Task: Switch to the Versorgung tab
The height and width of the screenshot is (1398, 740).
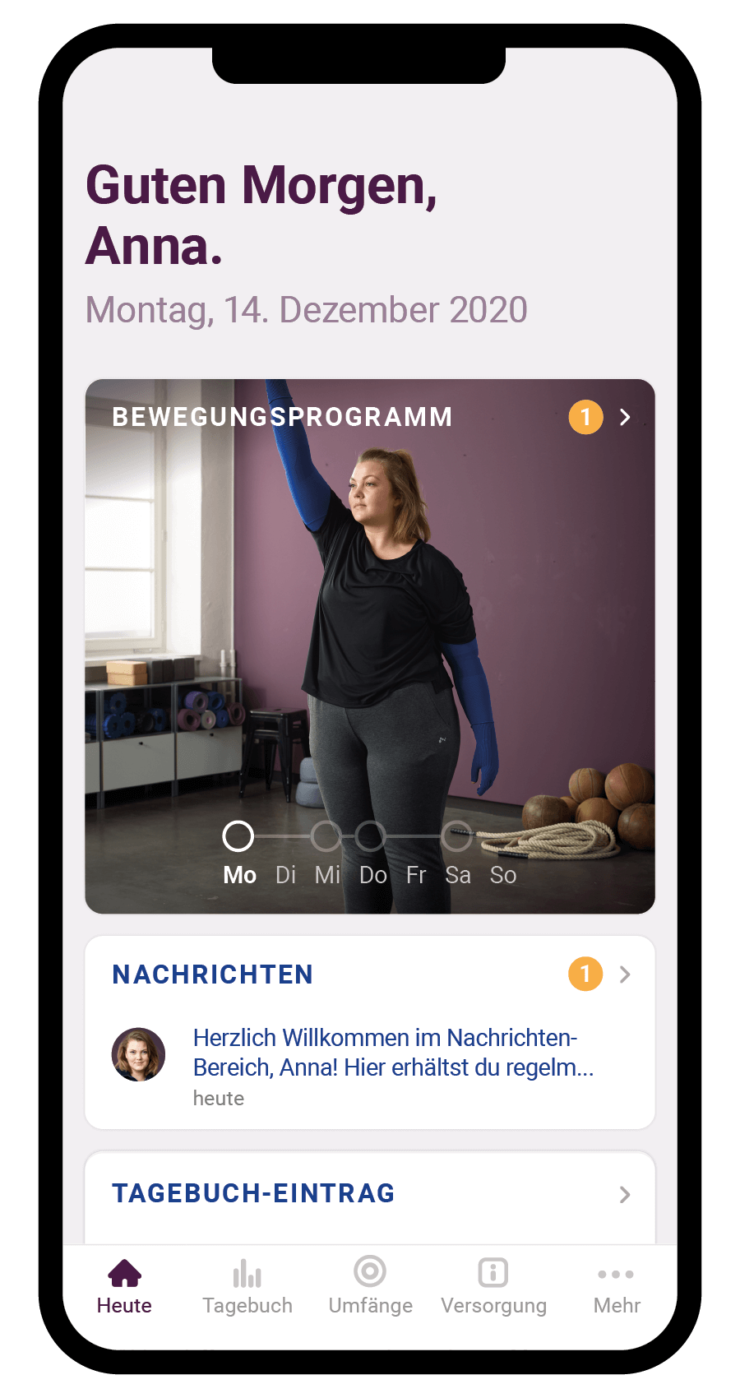Action: (x=493, y=1287)
